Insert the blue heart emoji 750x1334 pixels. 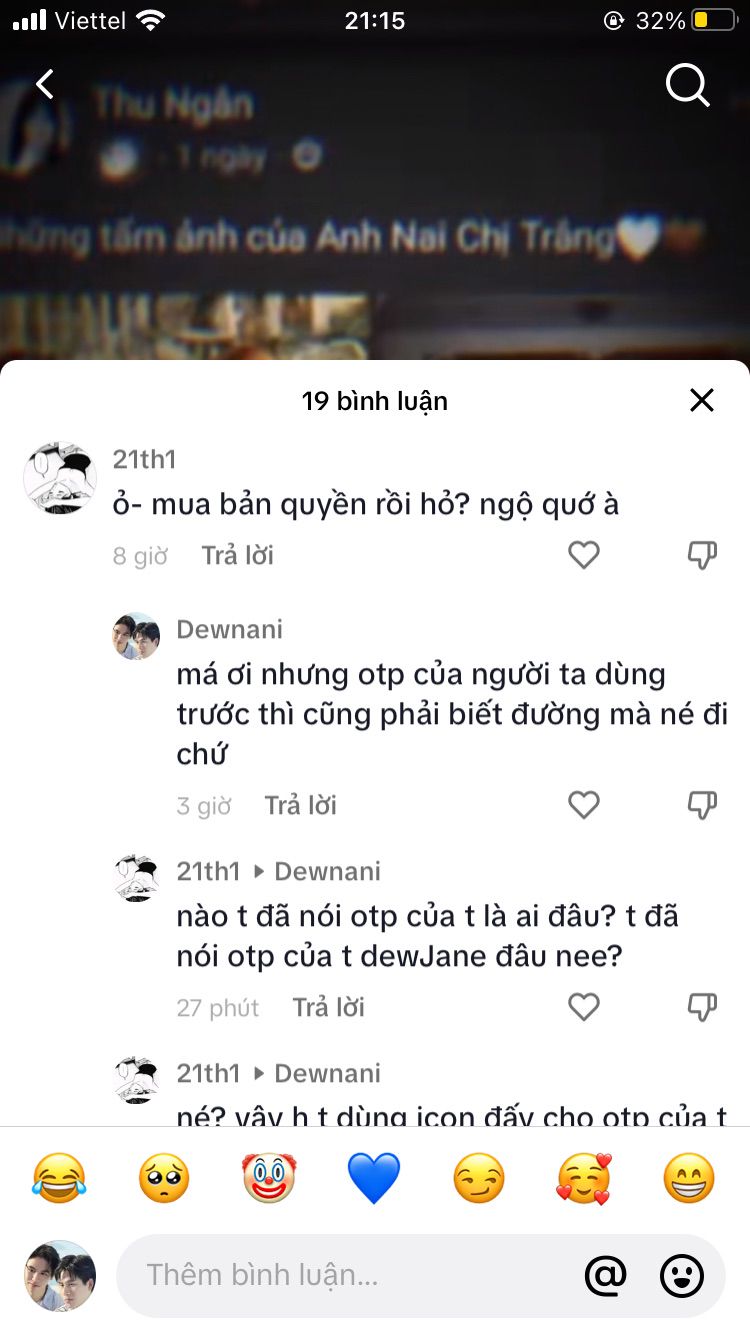[x=374, y=1178]
